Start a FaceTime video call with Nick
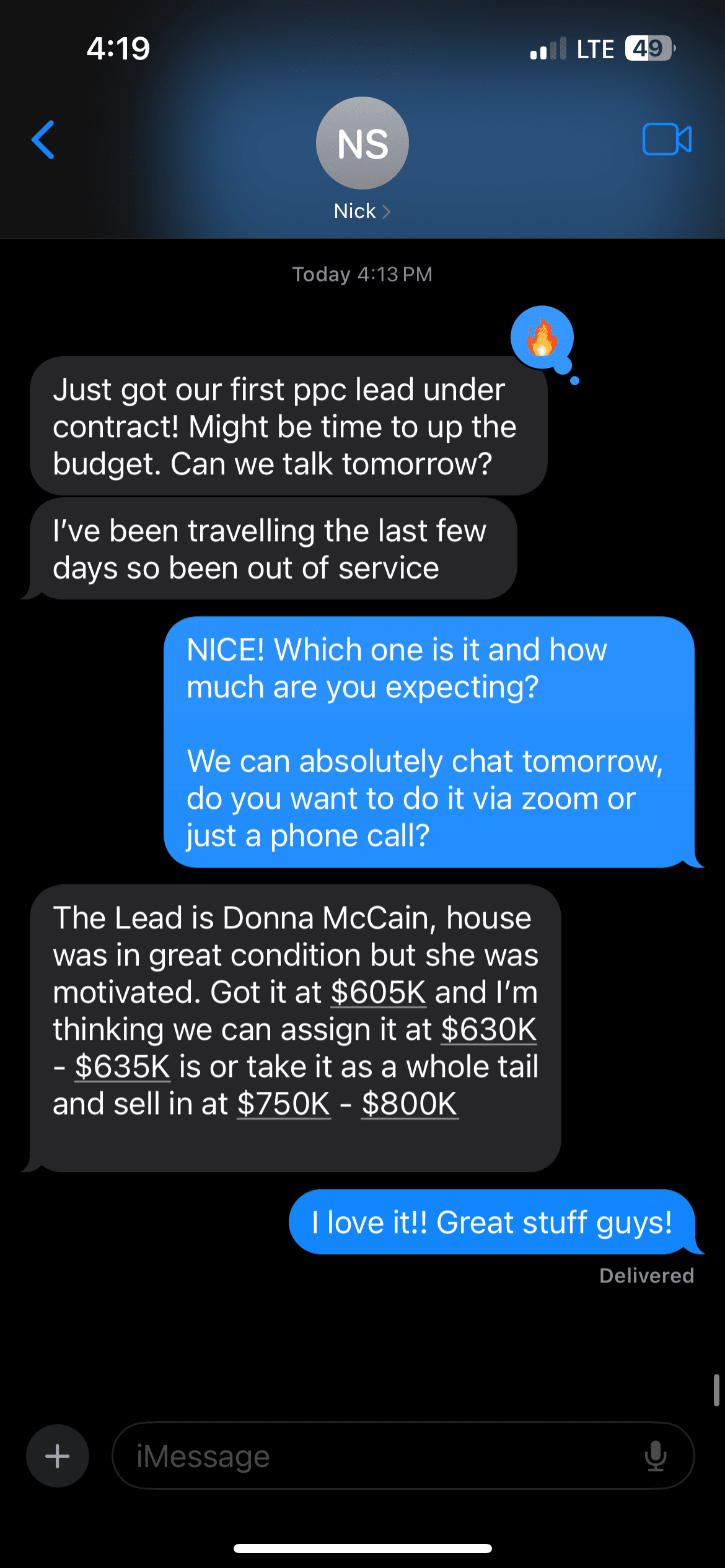Image resolution: width=725 pixels, height=1568 pixels. pyautogui.click(x=667, y=139)
